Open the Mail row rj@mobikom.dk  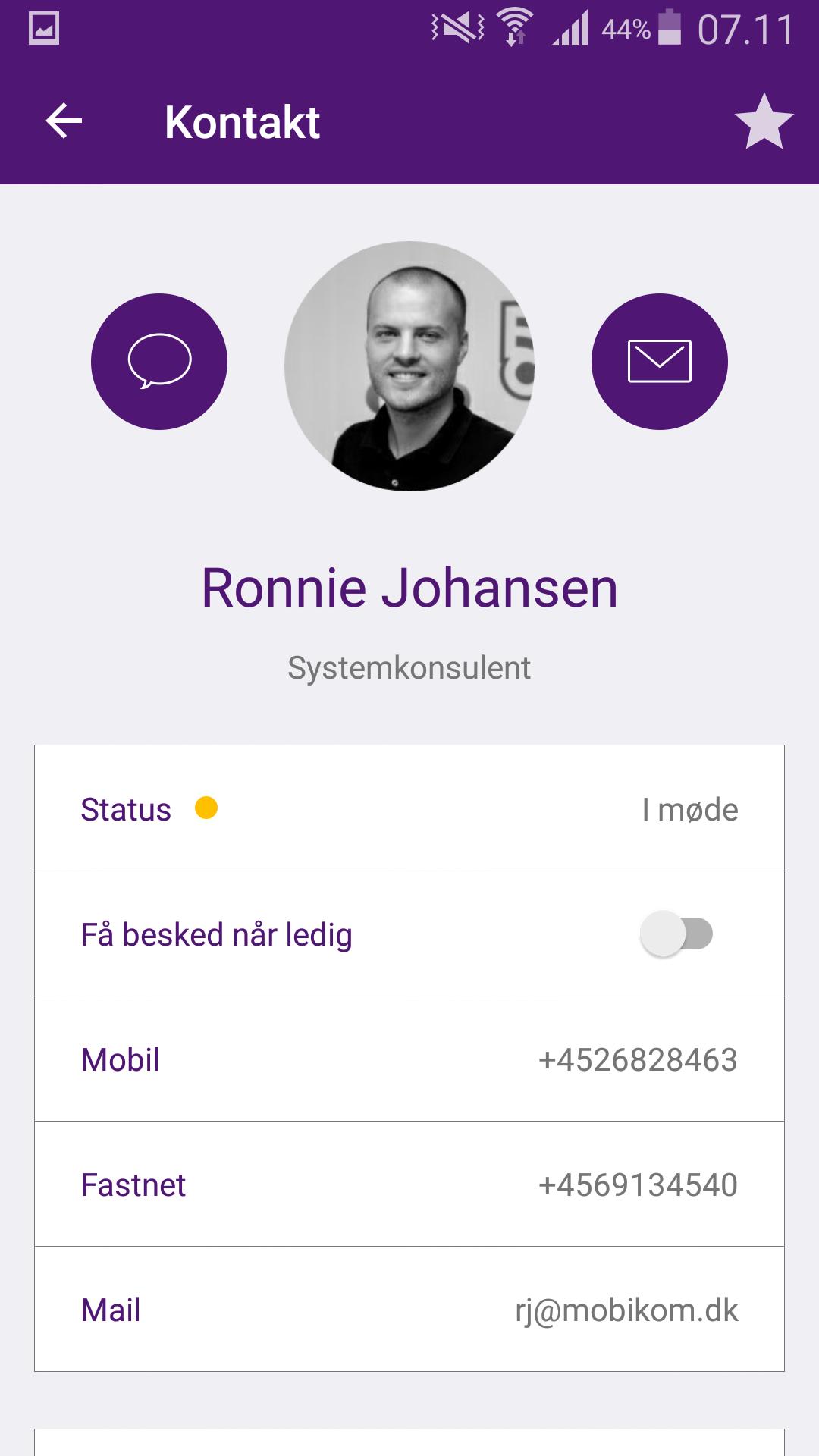click(626, 1310)
